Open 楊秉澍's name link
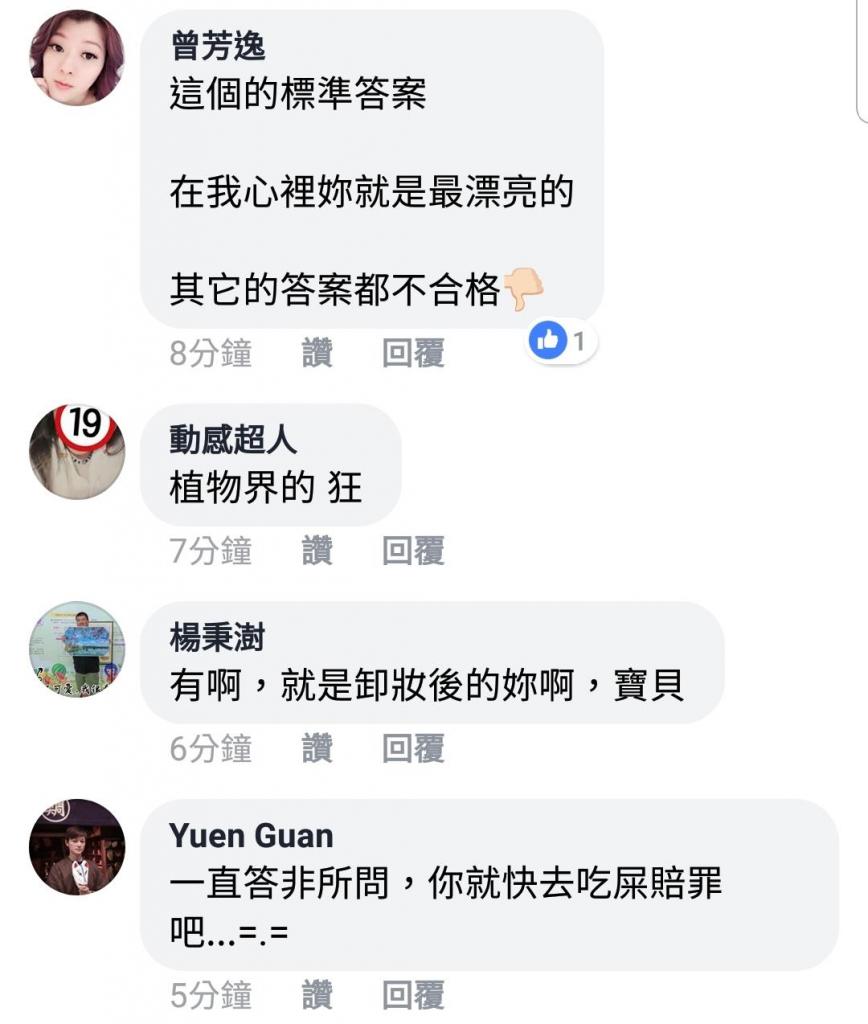Image resolution: width=868 pixels, height=1024 pixels. click(217, 637)
